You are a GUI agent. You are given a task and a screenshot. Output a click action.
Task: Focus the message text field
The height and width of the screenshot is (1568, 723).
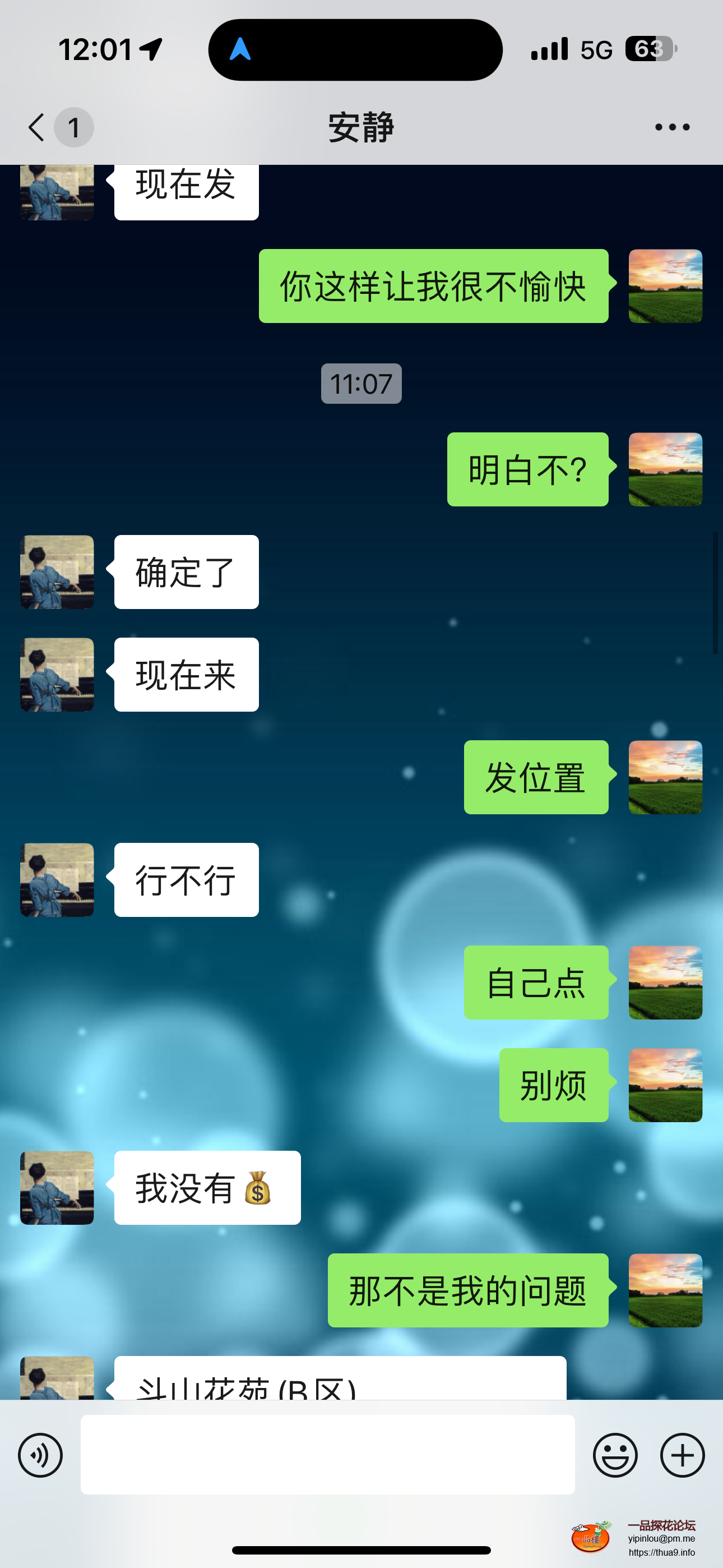pyautogui.click(x=327, y=1455)
